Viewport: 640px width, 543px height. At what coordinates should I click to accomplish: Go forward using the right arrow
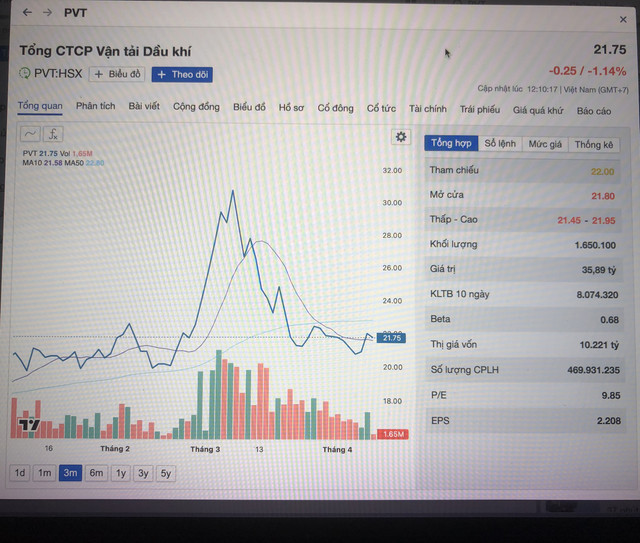pyautogui.click(x=47, y=13)
